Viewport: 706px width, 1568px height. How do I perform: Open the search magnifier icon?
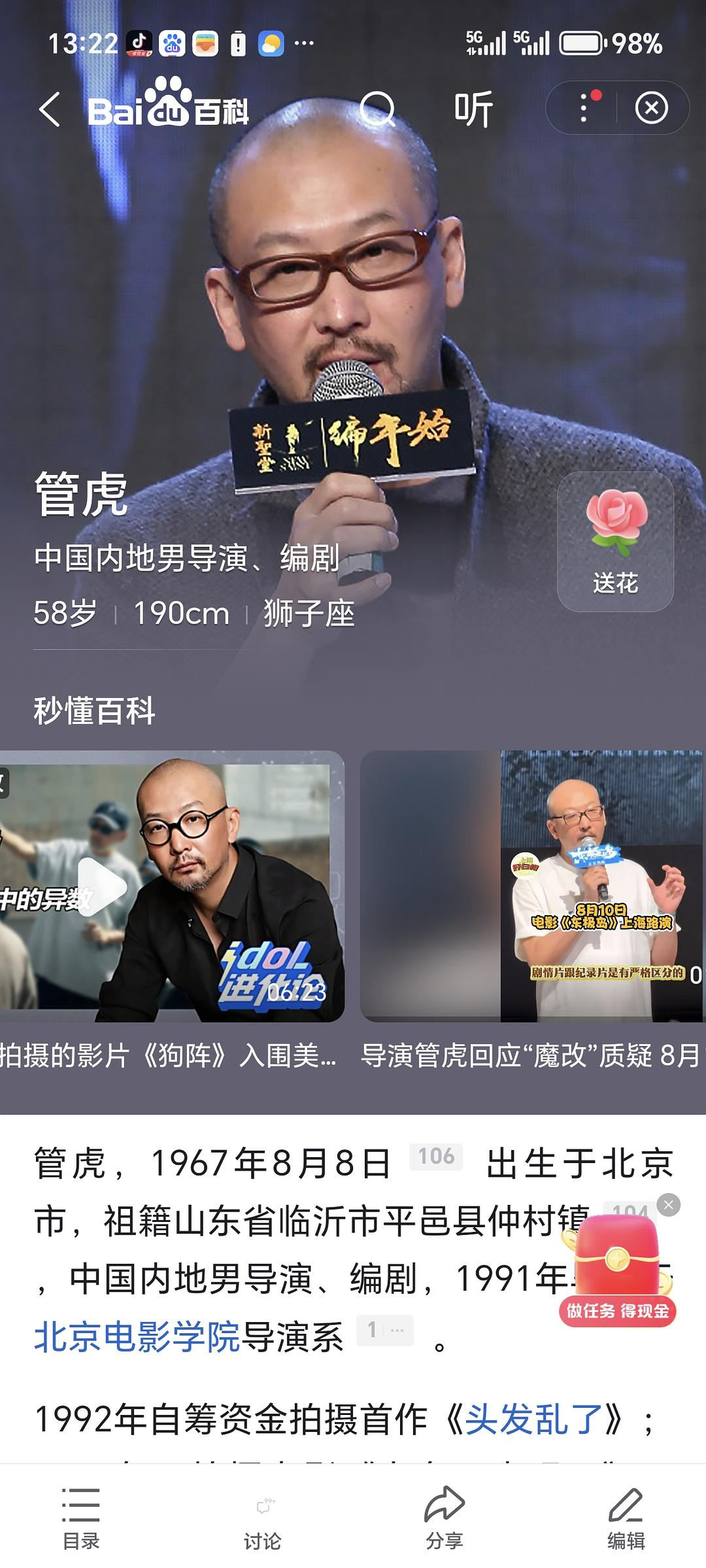pos(378,109)
